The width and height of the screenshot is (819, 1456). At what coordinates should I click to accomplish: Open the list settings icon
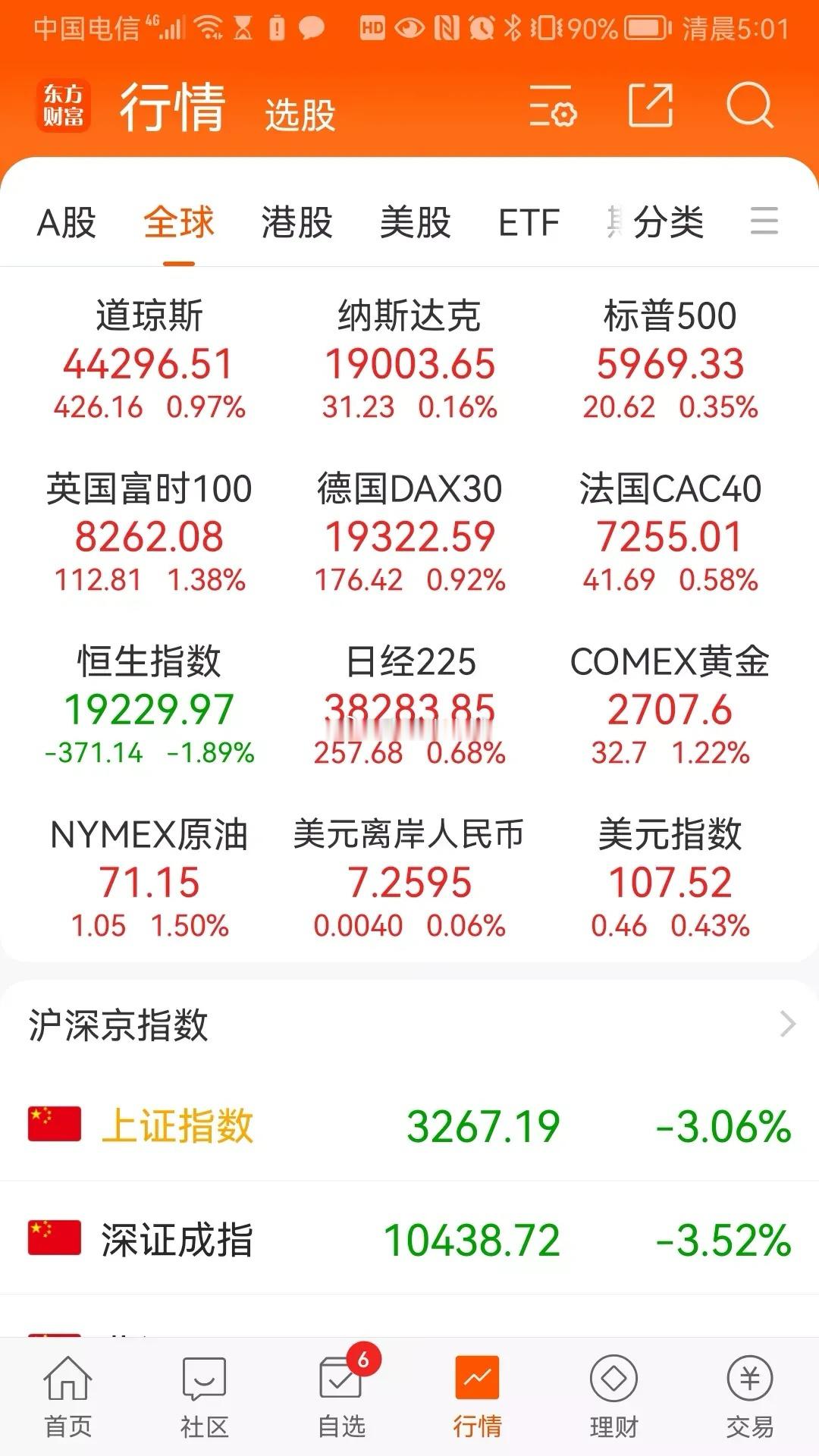pos(553,105)
